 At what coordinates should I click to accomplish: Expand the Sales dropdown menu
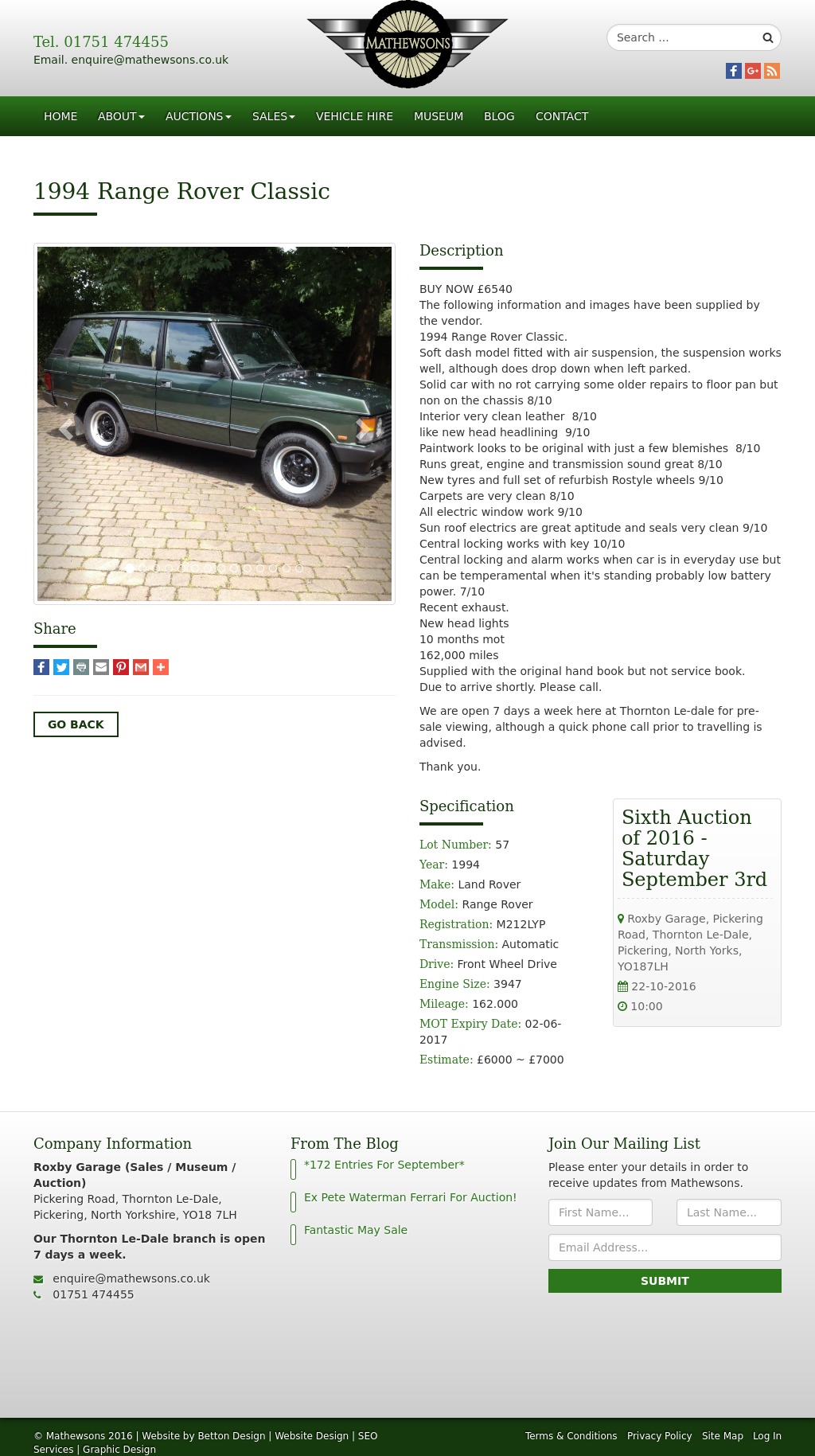(273, 116)
